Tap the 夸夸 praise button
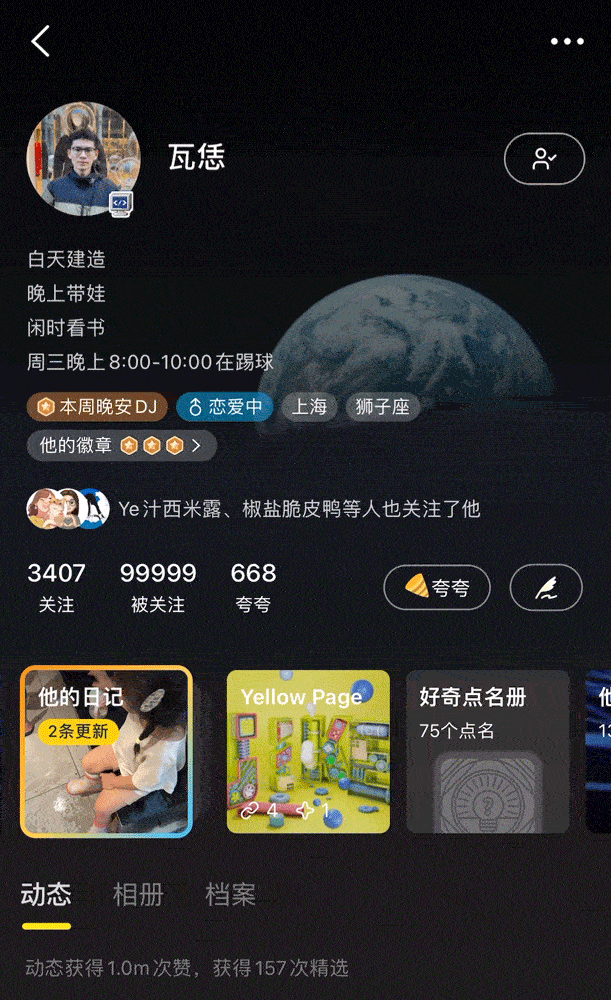Viewport: 611px width, 1000px height. click(437, 588)
